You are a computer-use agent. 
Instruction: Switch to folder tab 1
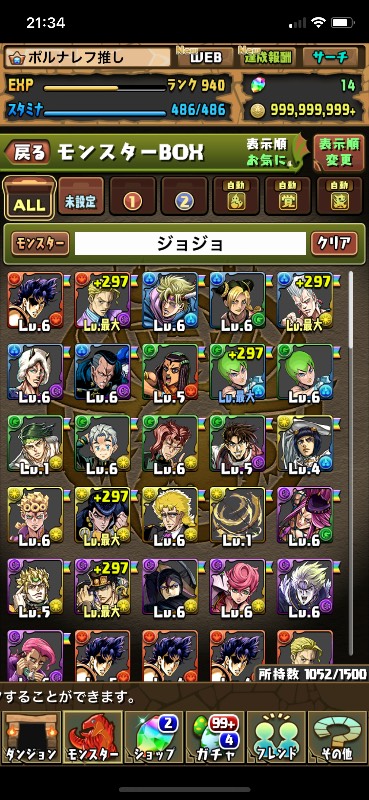(x=133, y=196)
